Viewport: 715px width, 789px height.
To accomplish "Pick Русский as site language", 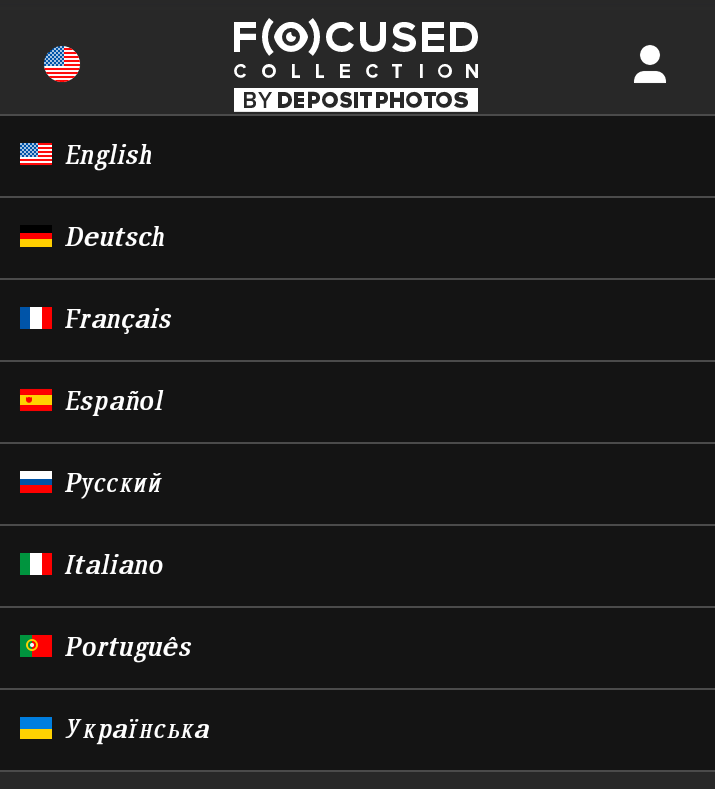I will (112, 484).
